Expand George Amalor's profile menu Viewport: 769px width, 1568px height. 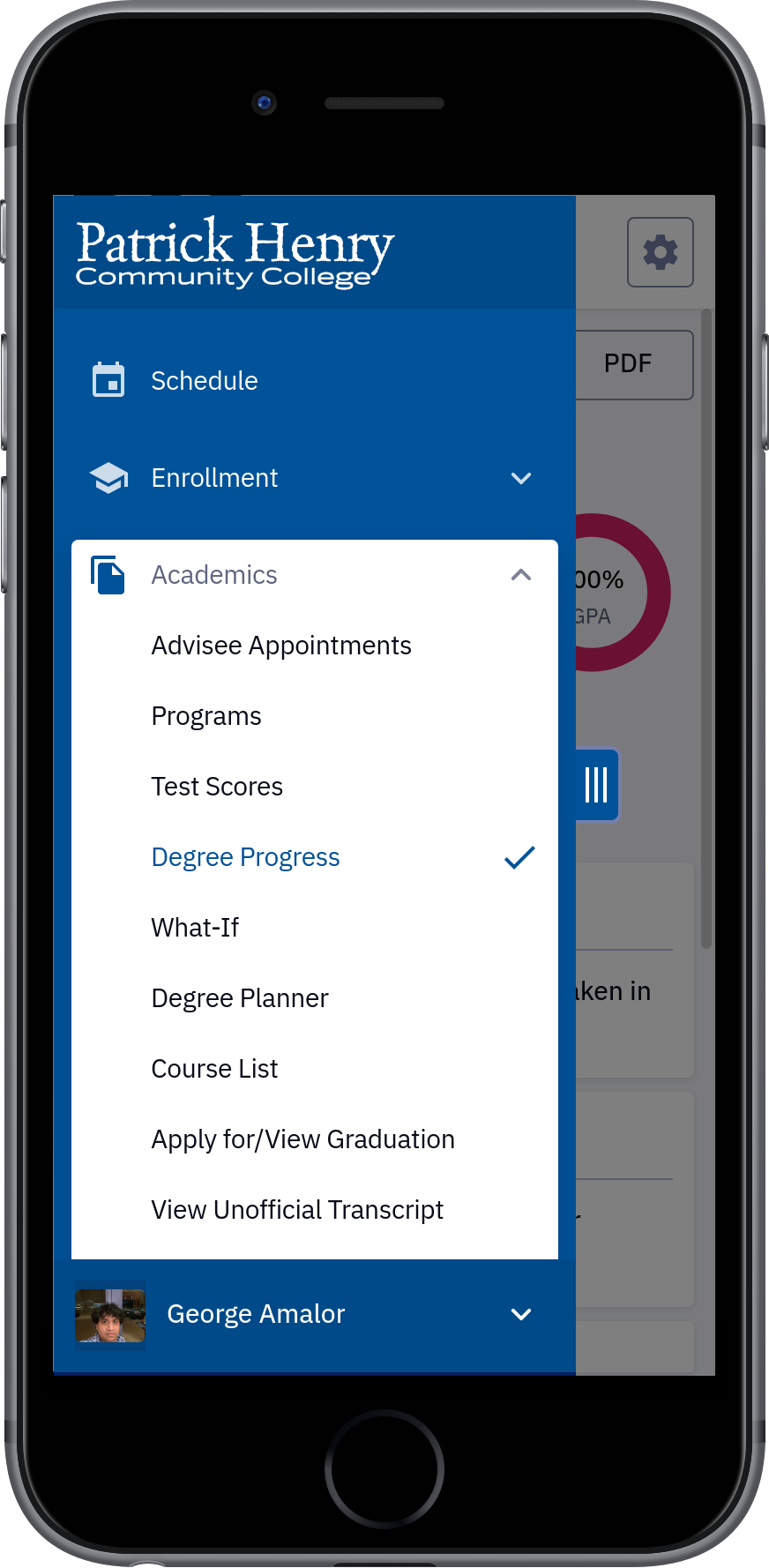[x=314, y=1314]
